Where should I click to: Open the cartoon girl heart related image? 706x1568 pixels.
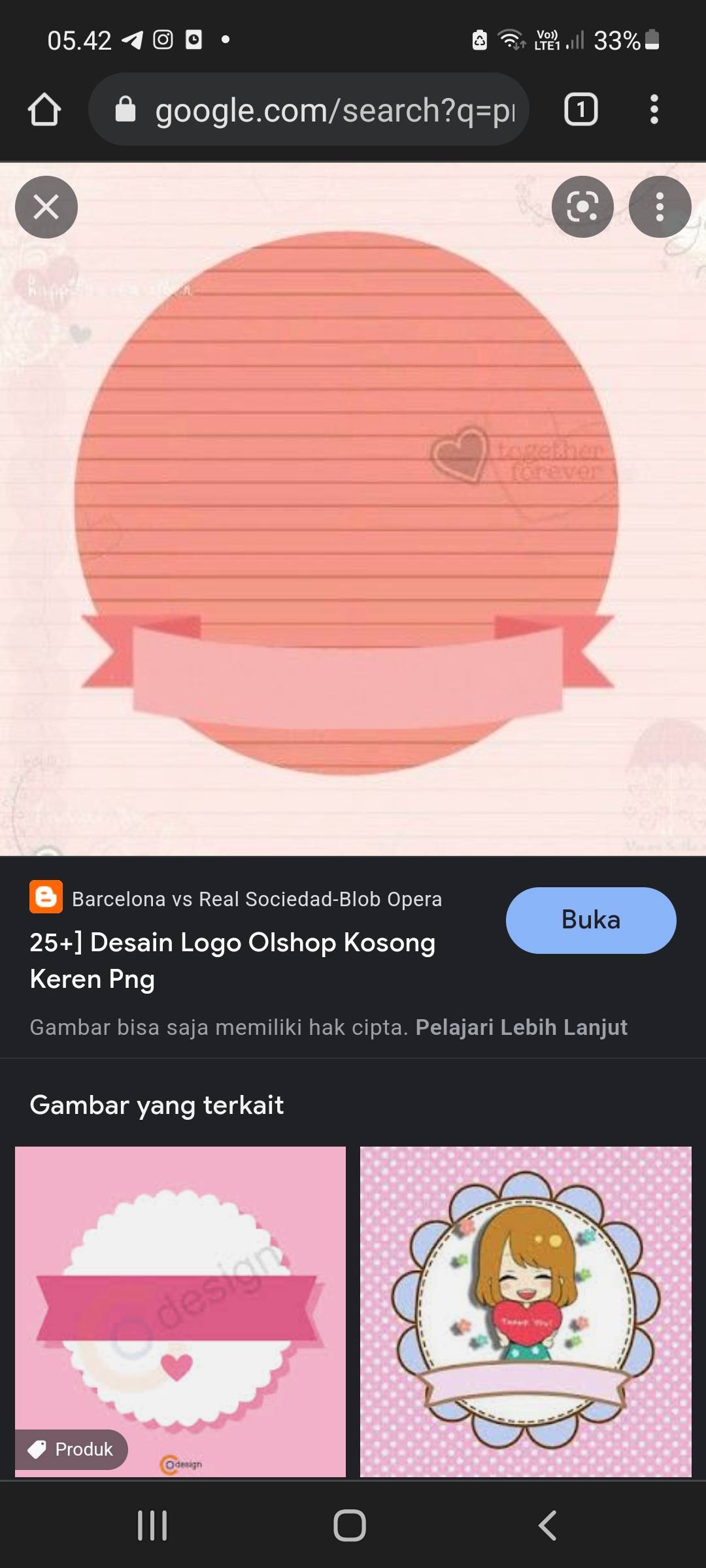[x=526, y=1312]
